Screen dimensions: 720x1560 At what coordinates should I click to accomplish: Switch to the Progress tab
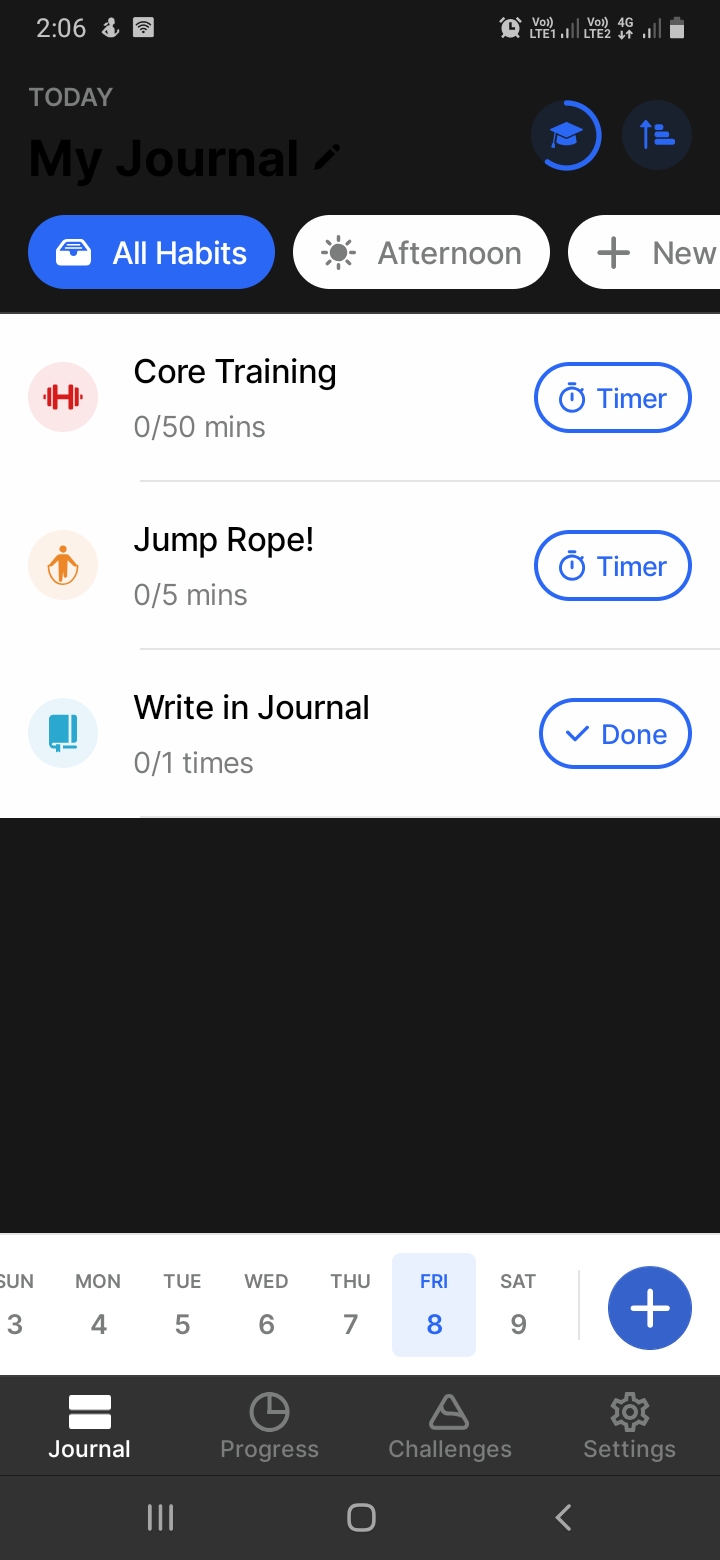coord(270,1427)
